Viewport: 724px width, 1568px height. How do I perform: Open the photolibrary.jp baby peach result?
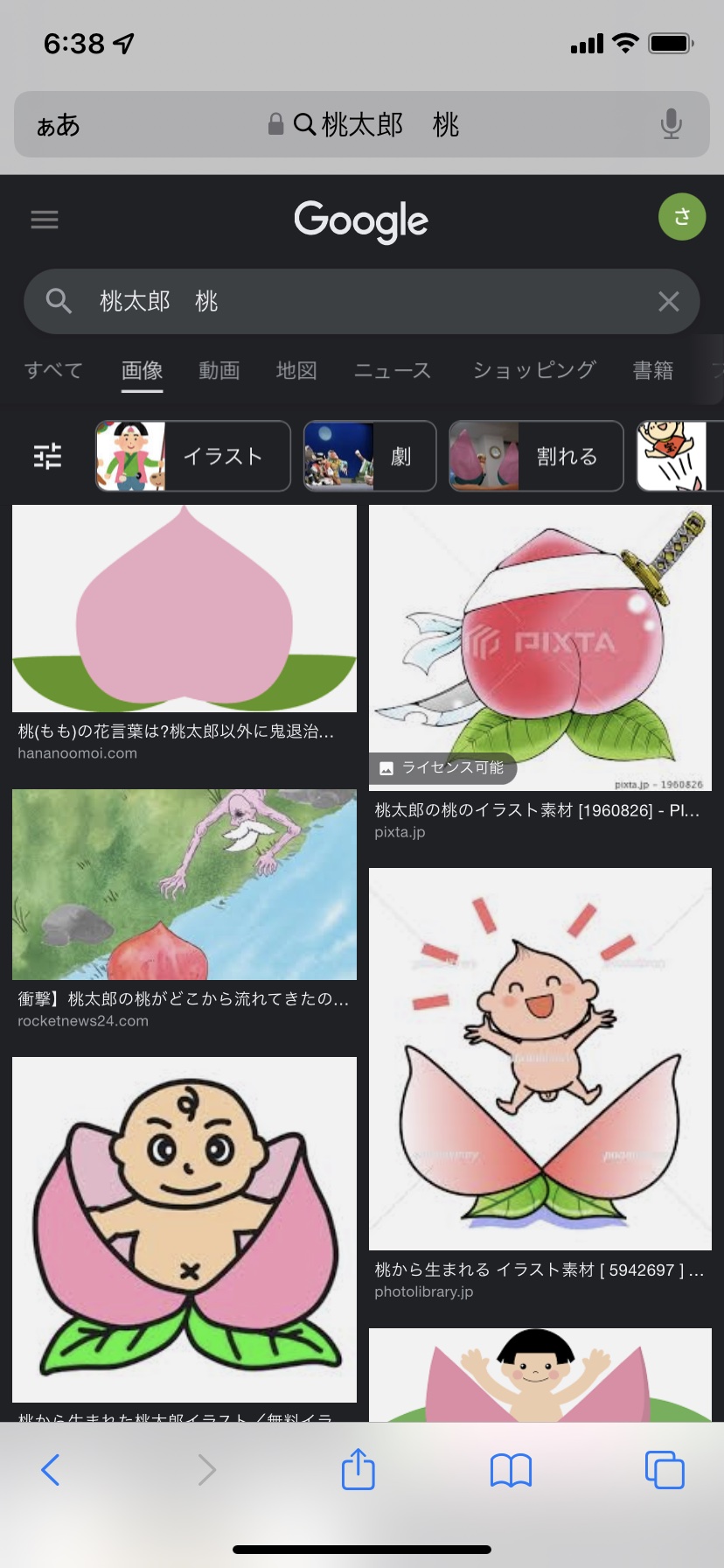pos(540,1059)
